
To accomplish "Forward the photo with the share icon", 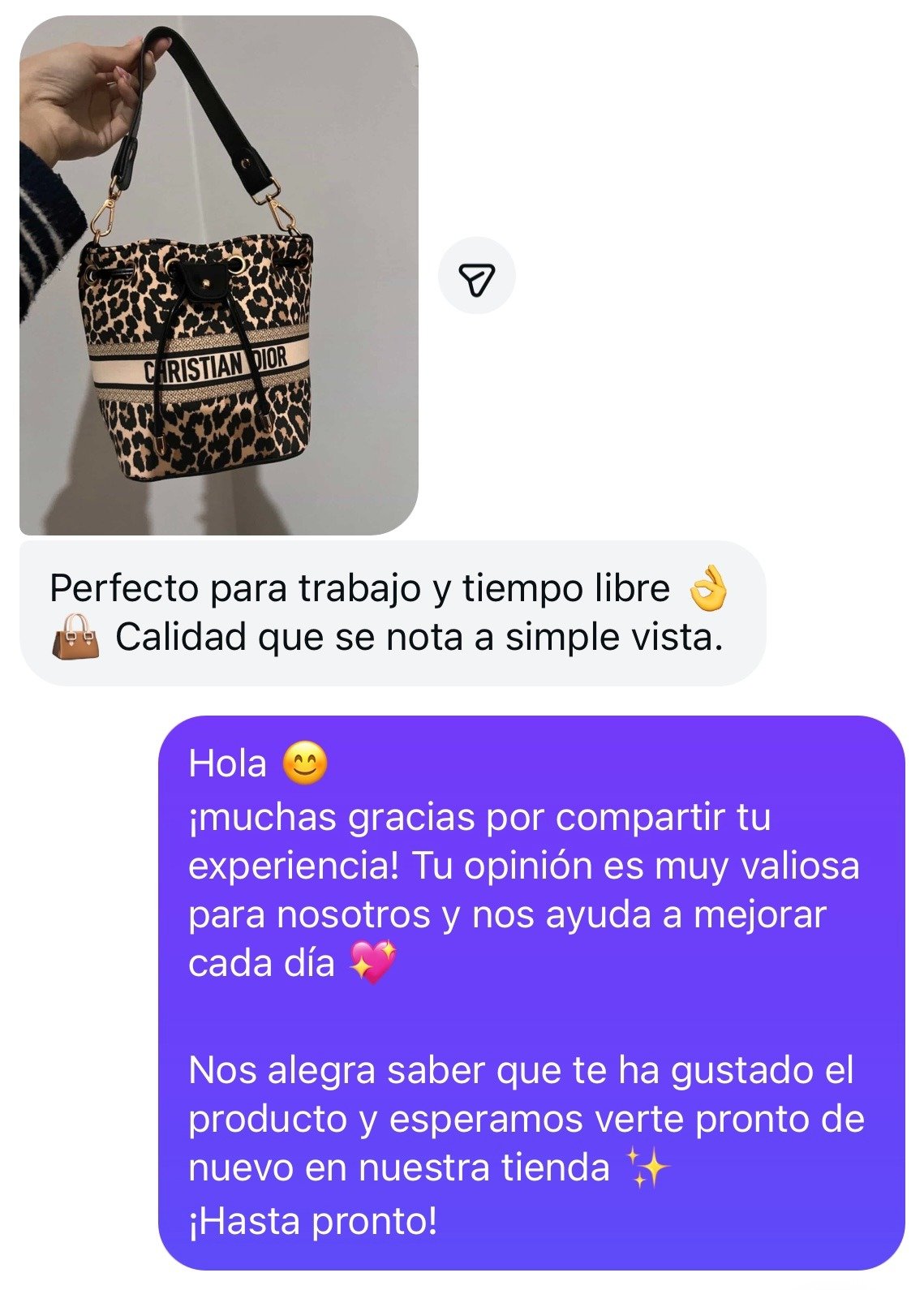I will [x=476, y=277].
